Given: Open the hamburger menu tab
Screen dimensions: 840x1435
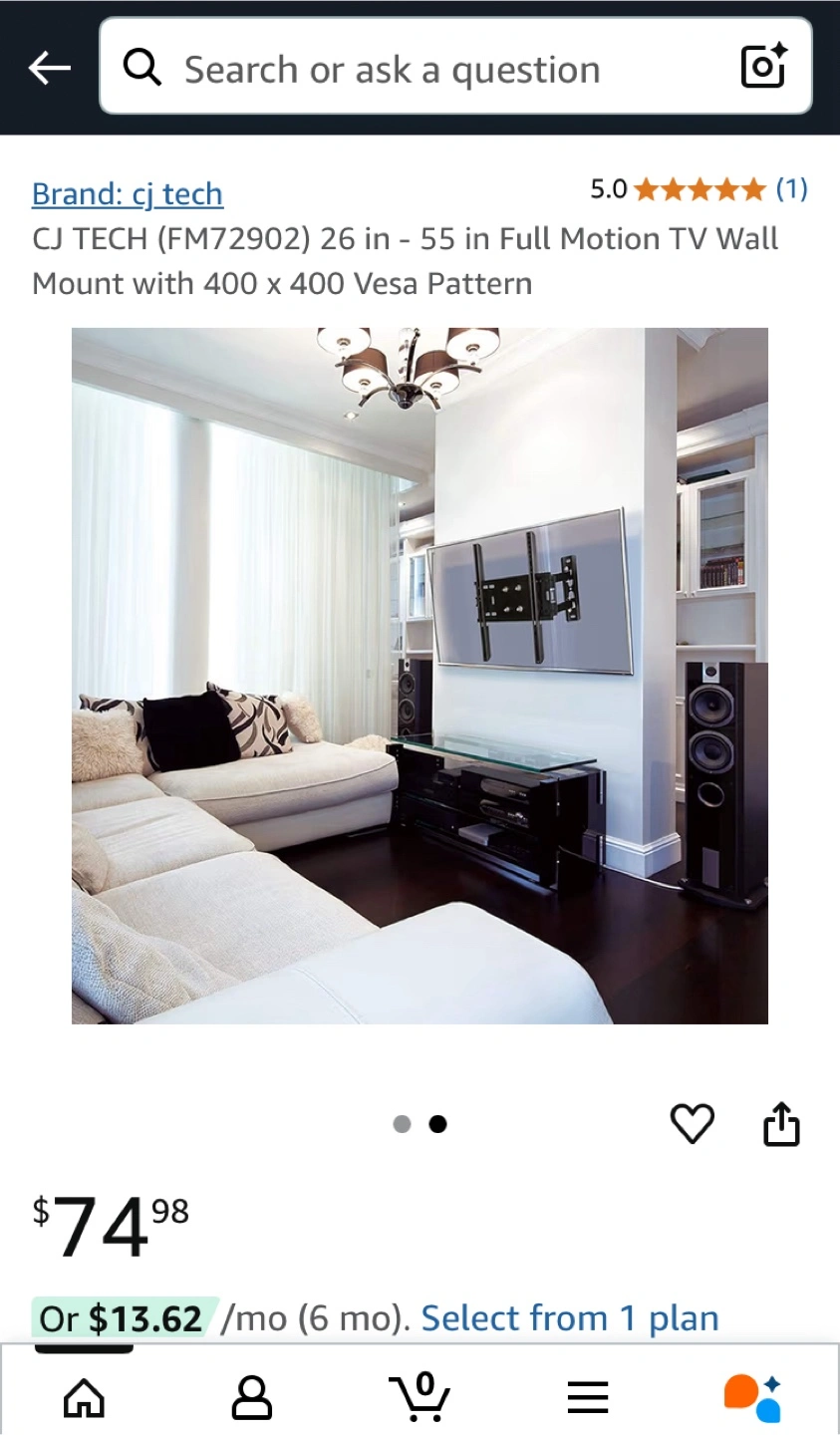Looking at the screenshot, I should (588, 1397).
